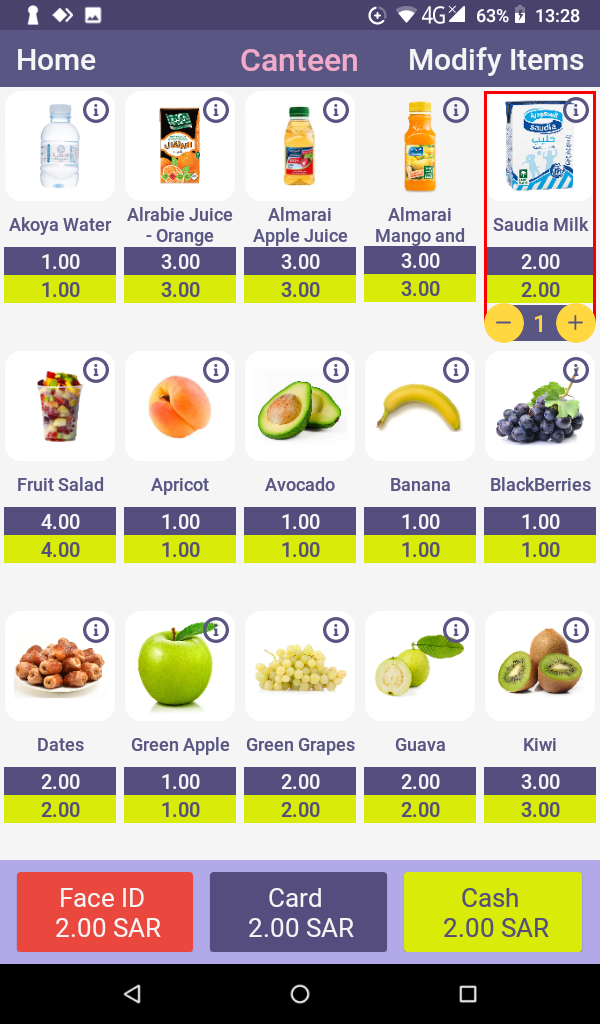Pay 2.00 SAR by Card
Image resolution: width=600 pixels, height=1024 pixels.
[x=298, y=912]
